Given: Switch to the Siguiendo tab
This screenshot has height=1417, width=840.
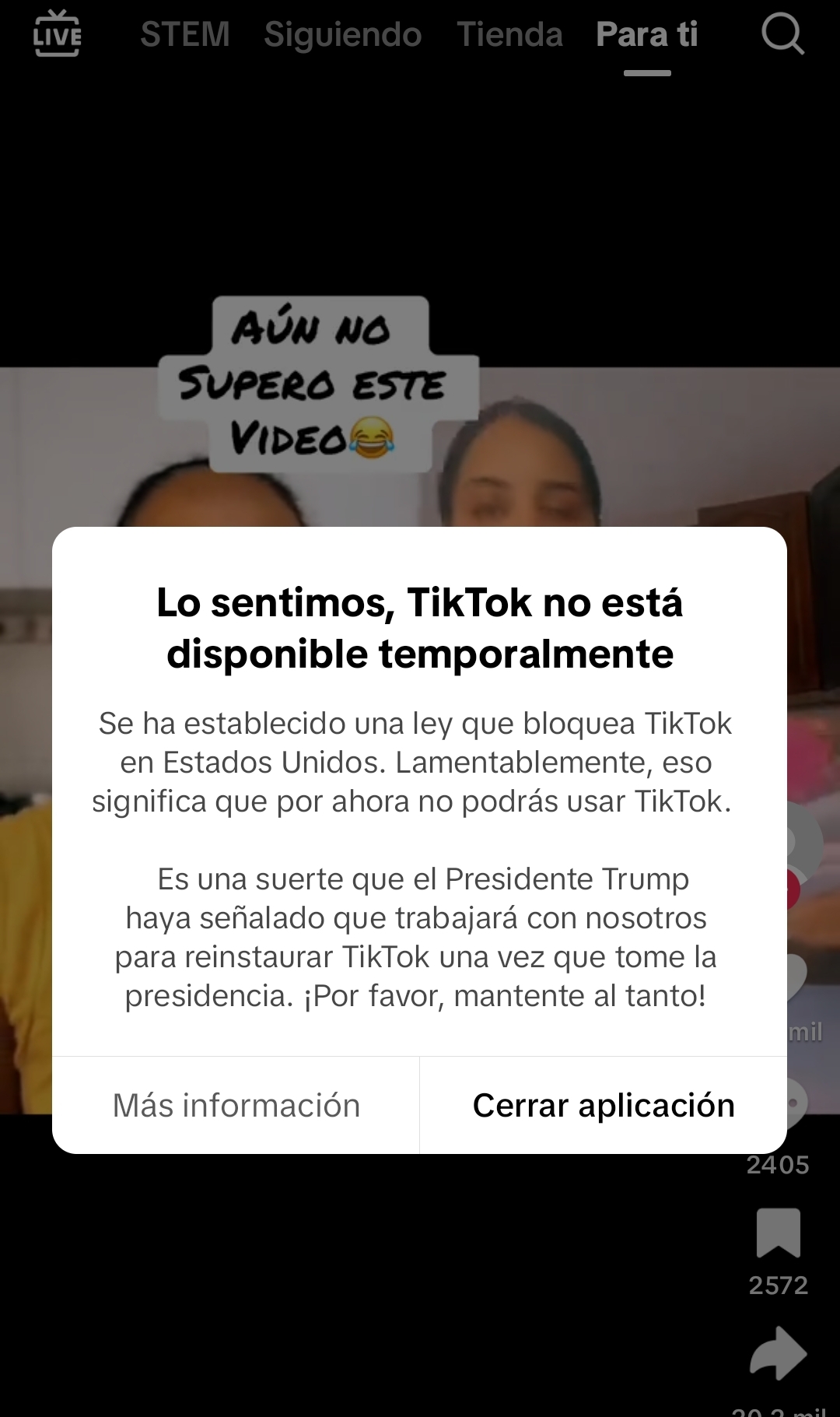Looking at the screenshot, I should point(342,35).
